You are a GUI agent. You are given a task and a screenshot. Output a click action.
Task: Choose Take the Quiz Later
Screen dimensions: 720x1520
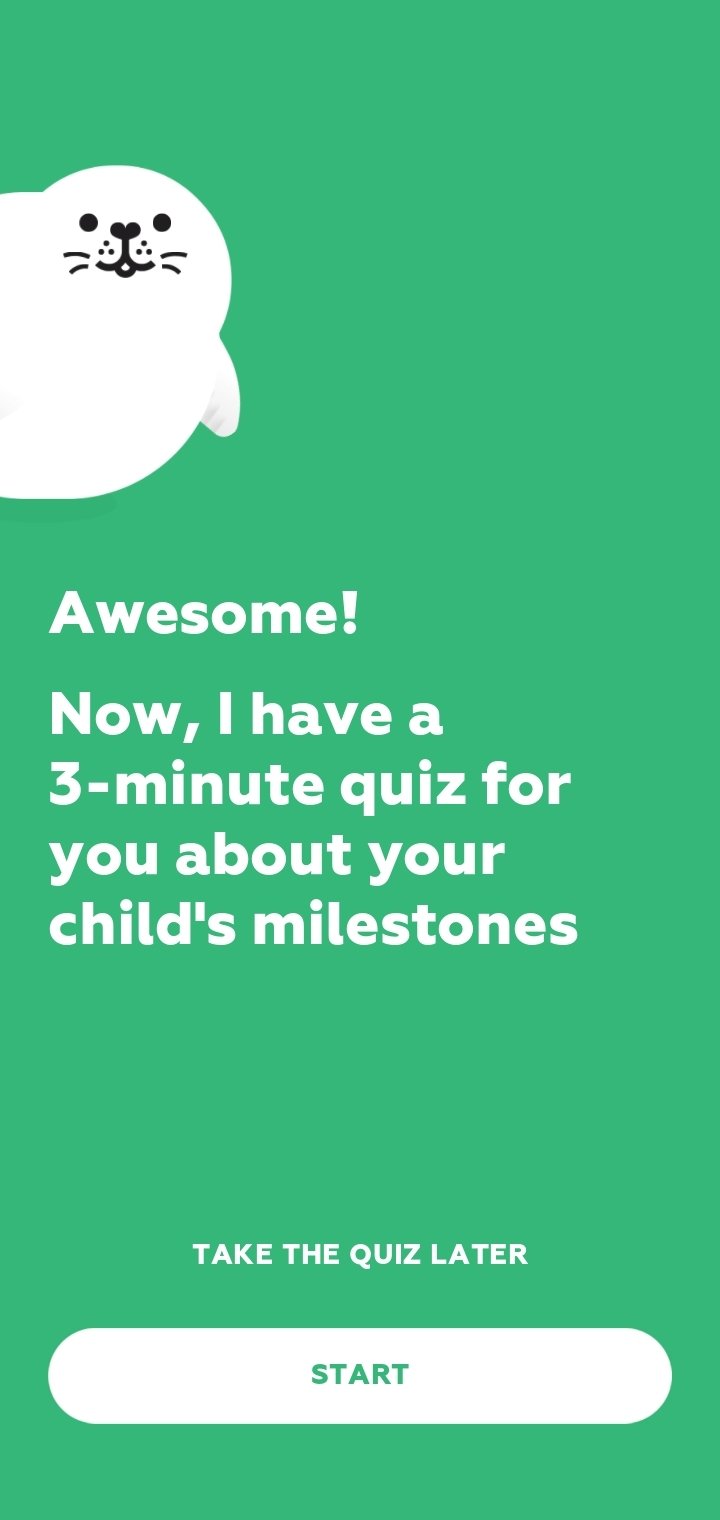[x=360, y=1254]
